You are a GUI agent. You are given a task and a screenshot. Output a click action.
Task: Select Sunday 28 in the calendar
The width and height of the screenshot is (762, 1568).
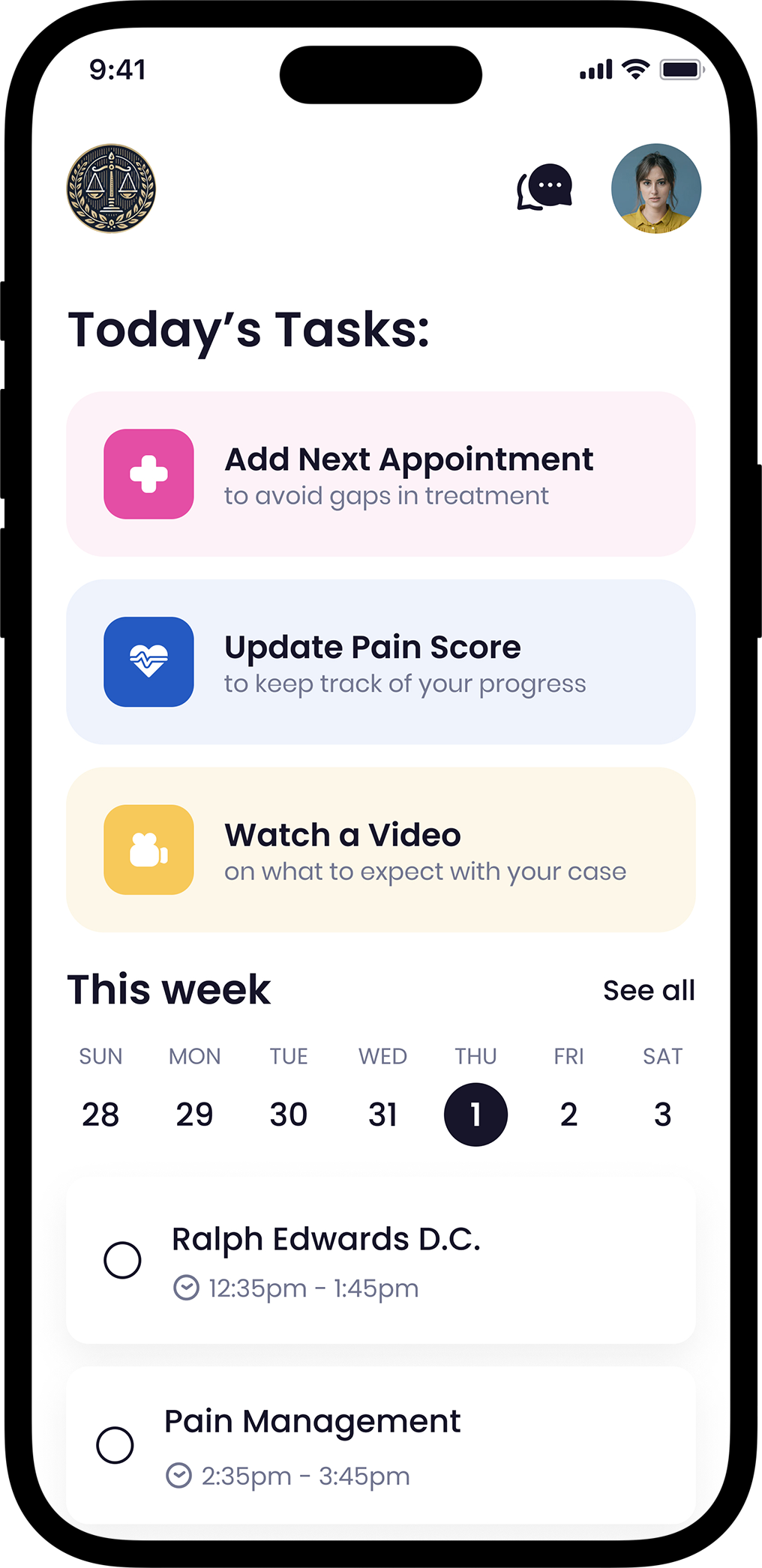(100, 1114)
